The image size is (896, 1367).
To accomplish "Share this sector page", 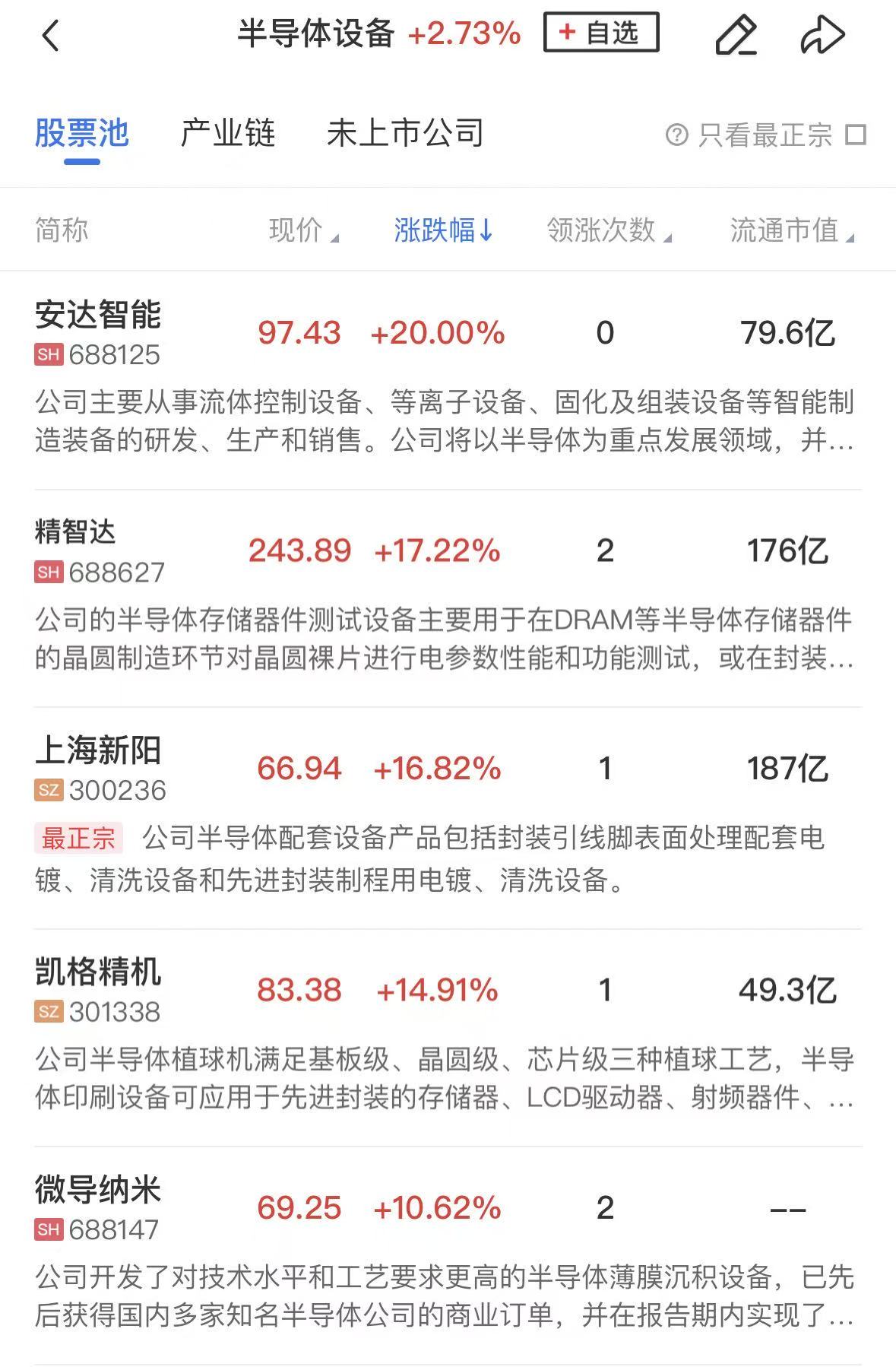I will point(822,35).
